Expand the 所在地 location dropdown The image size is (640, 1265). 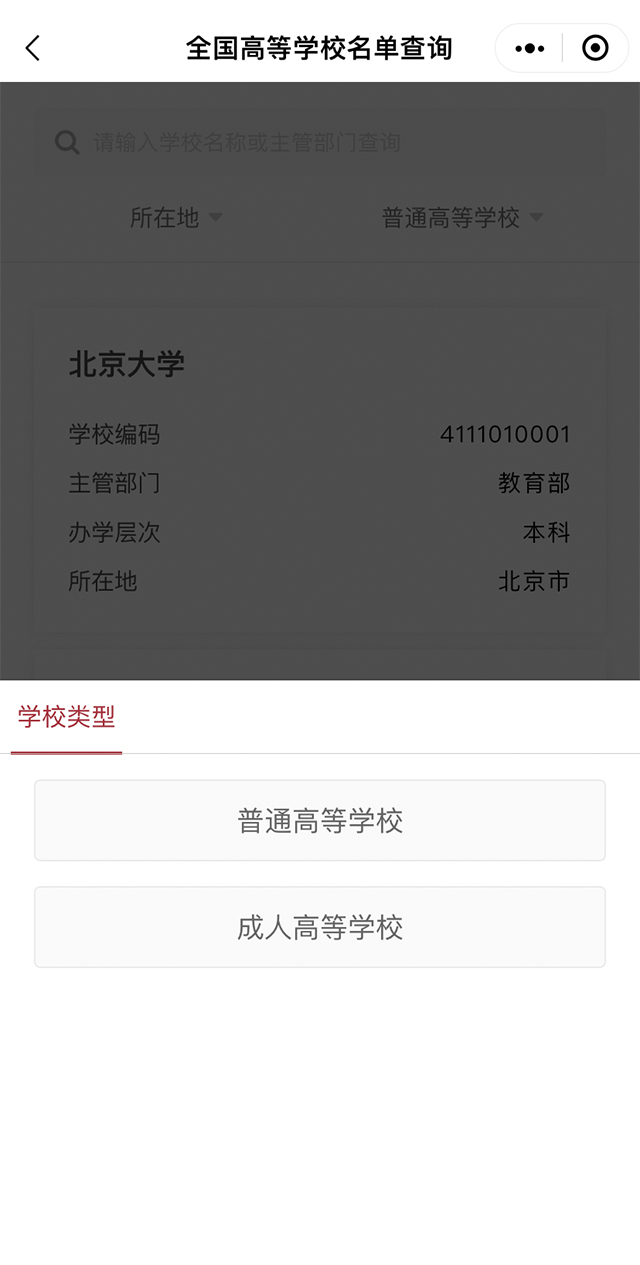[176, 218]
